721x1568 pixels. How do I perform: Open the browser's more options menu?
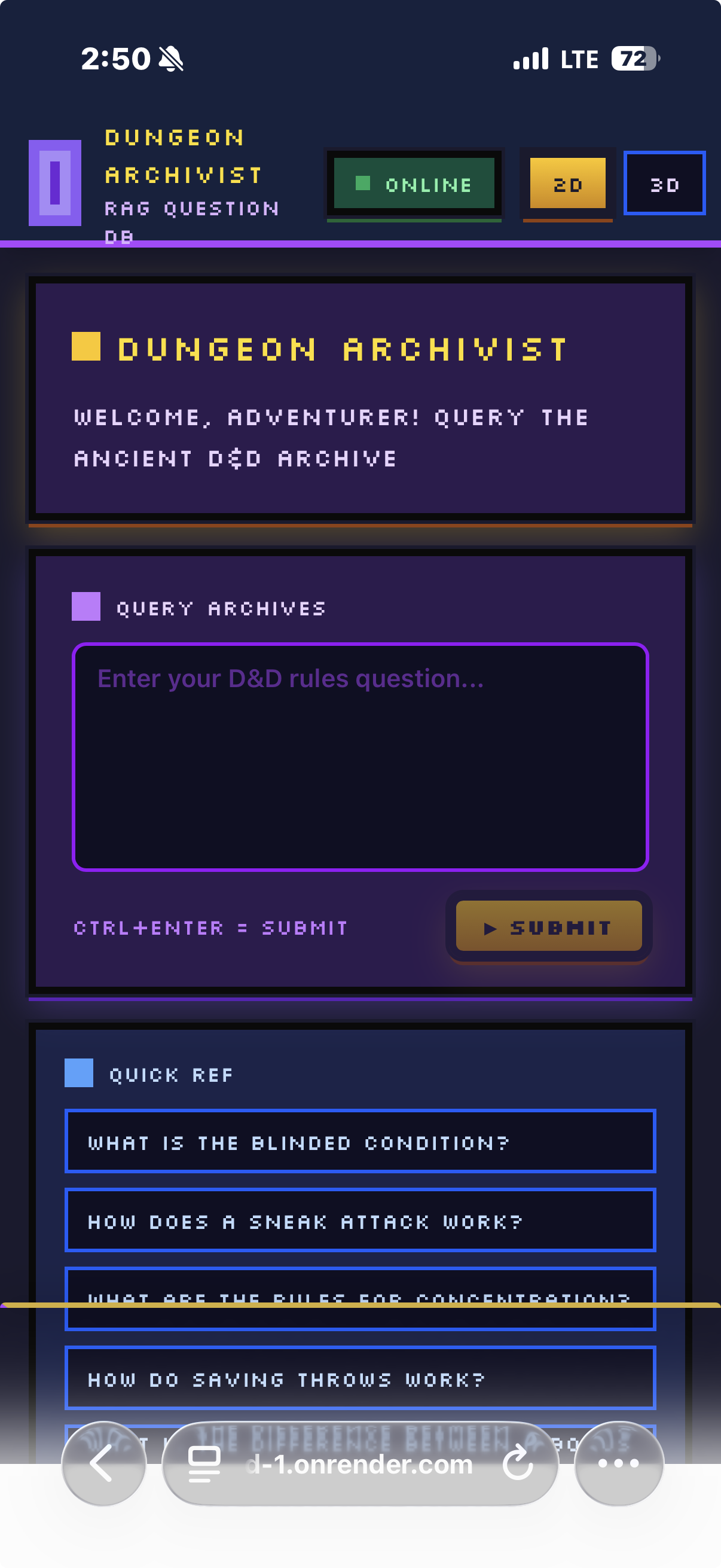coord(618,1464)
